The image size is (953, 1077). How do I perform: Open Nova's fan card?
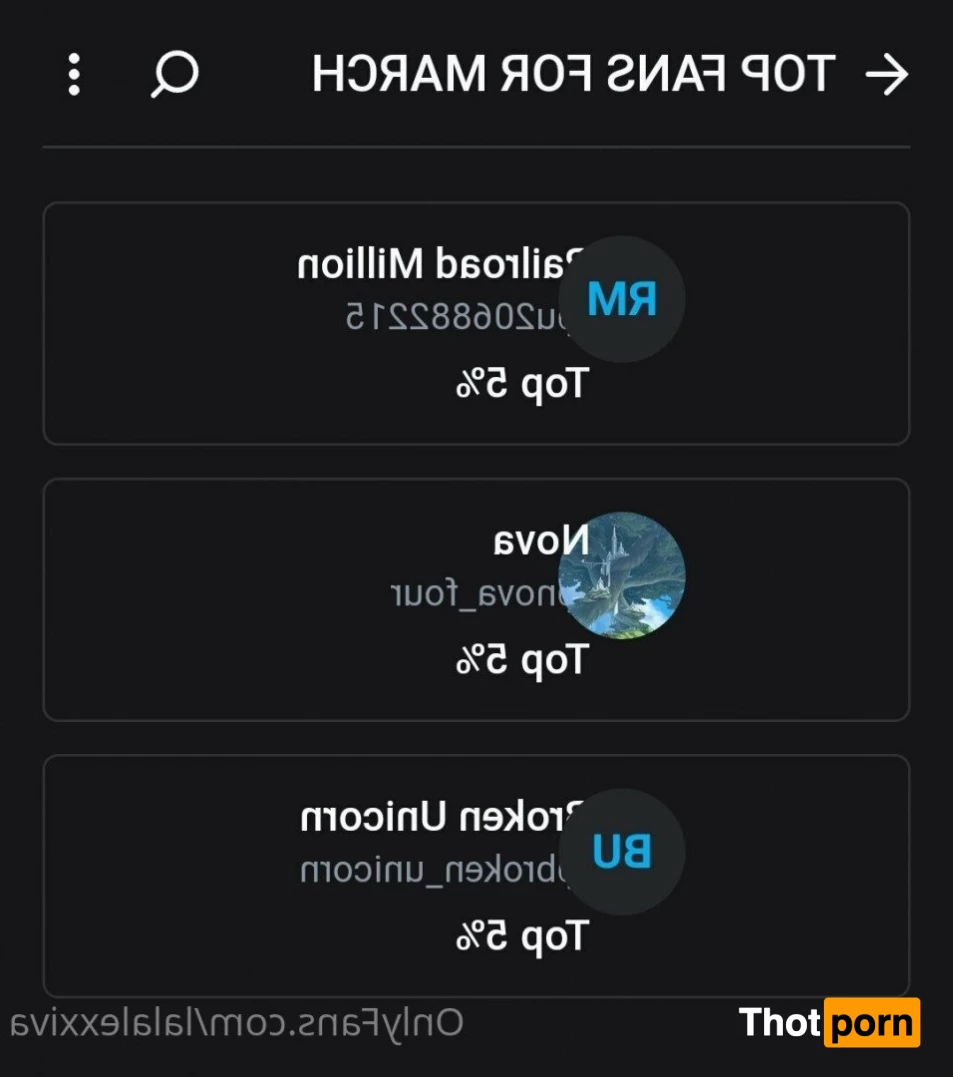point(476,599)
